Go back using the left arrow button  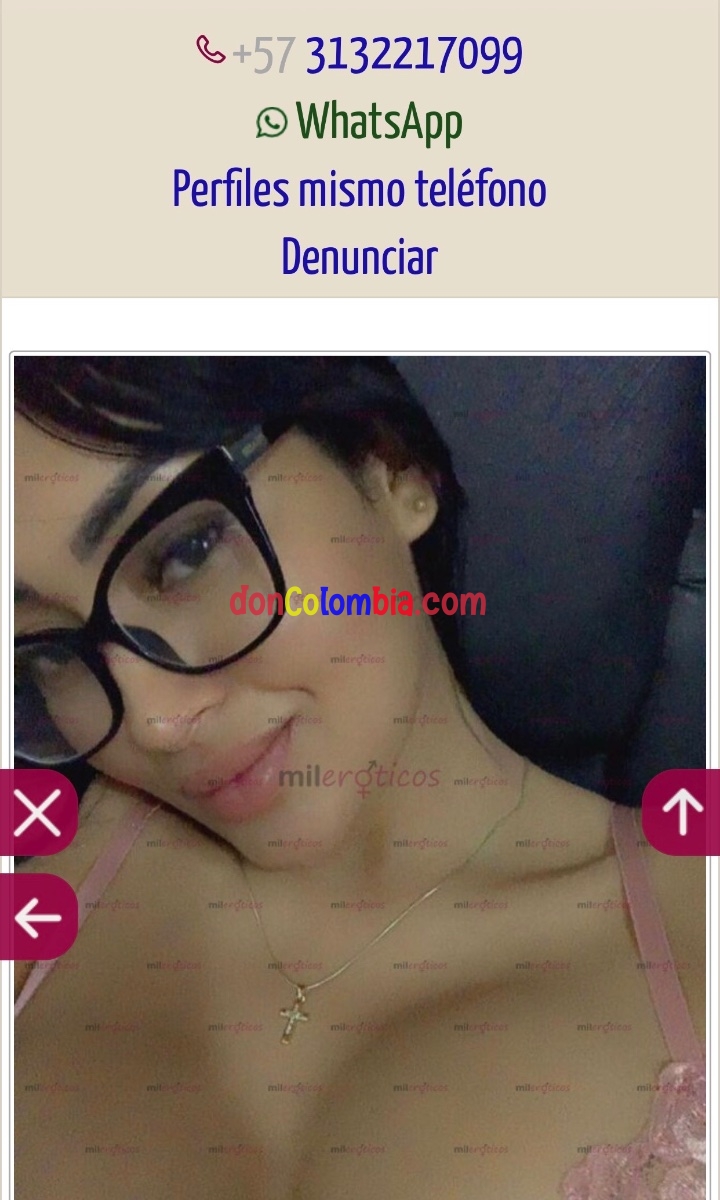37,917
